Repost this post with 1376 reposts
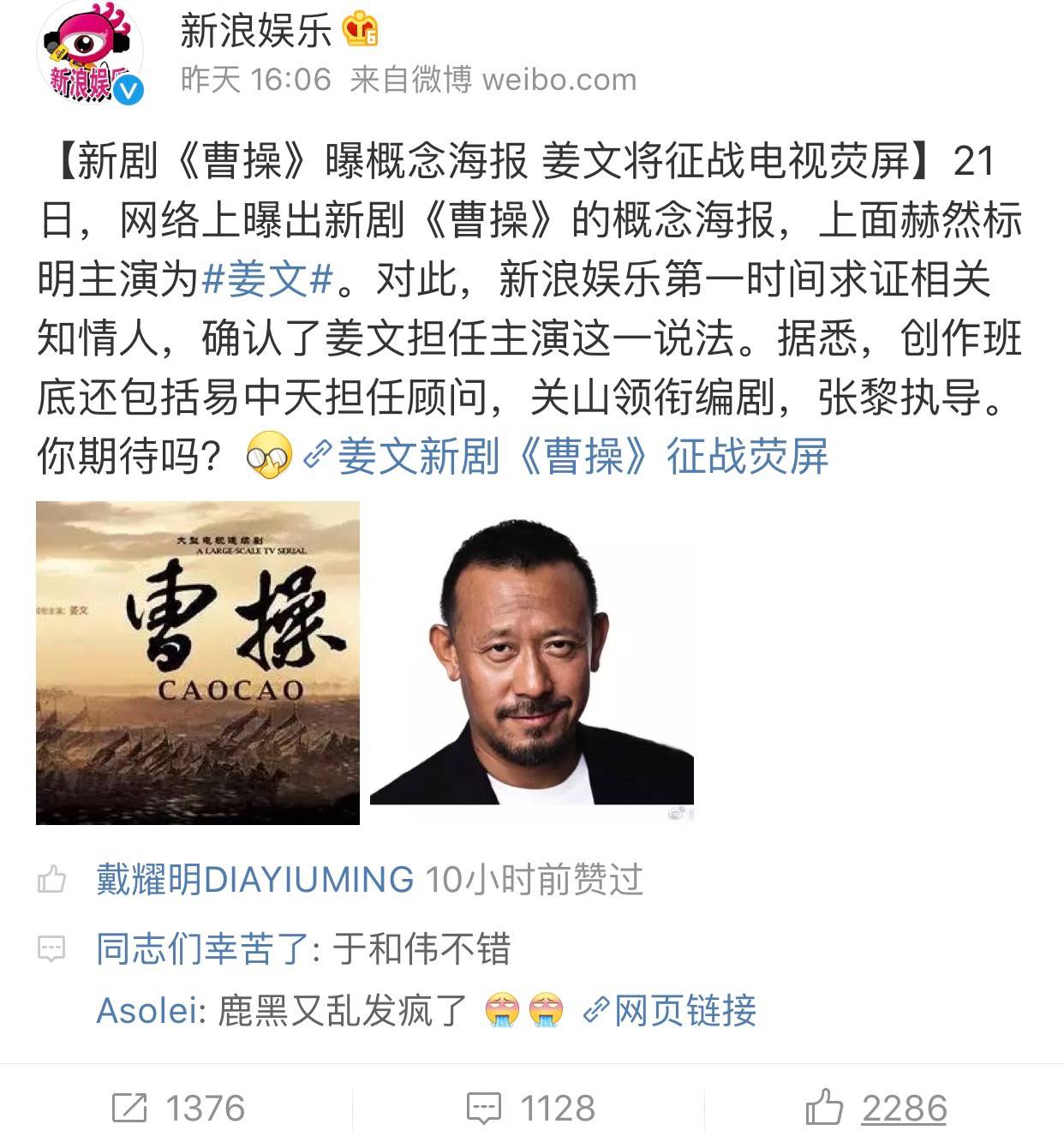 [x=179, y=1108]
